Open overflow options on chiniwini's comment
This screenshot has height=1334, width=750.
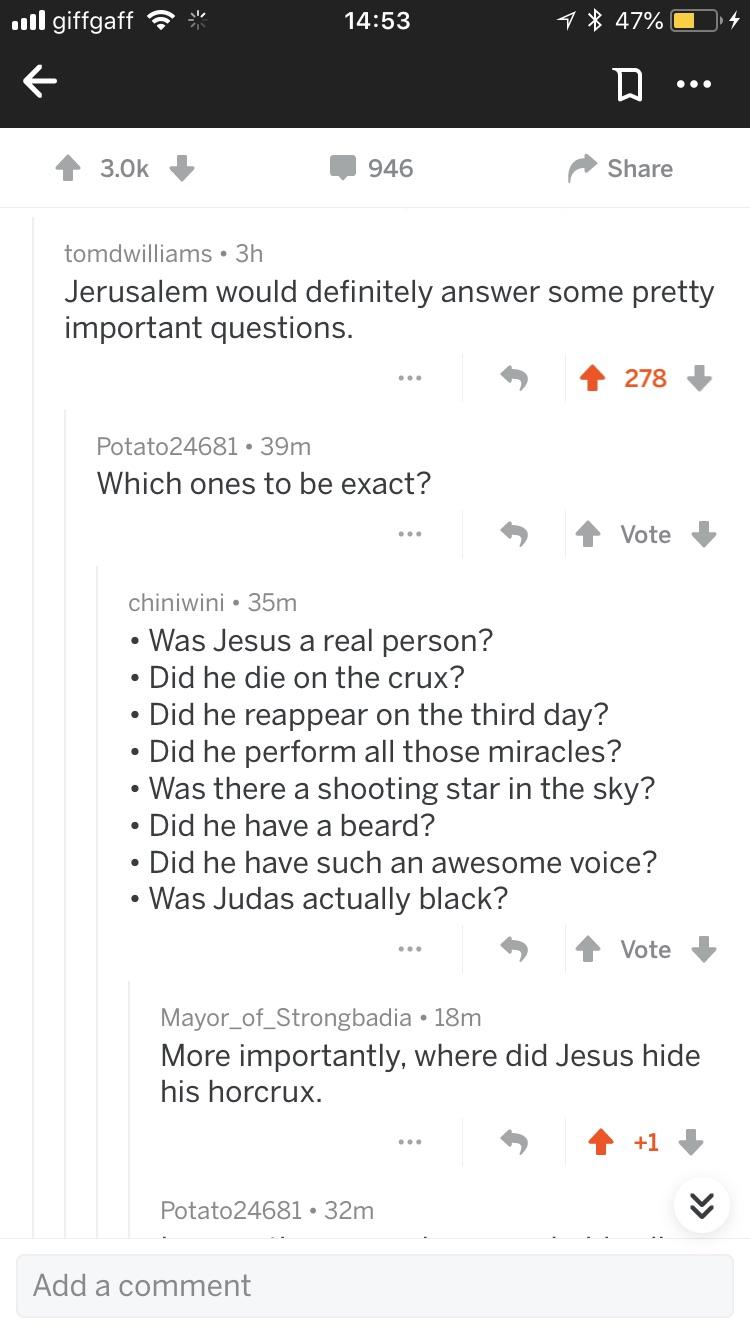[410, 949]
